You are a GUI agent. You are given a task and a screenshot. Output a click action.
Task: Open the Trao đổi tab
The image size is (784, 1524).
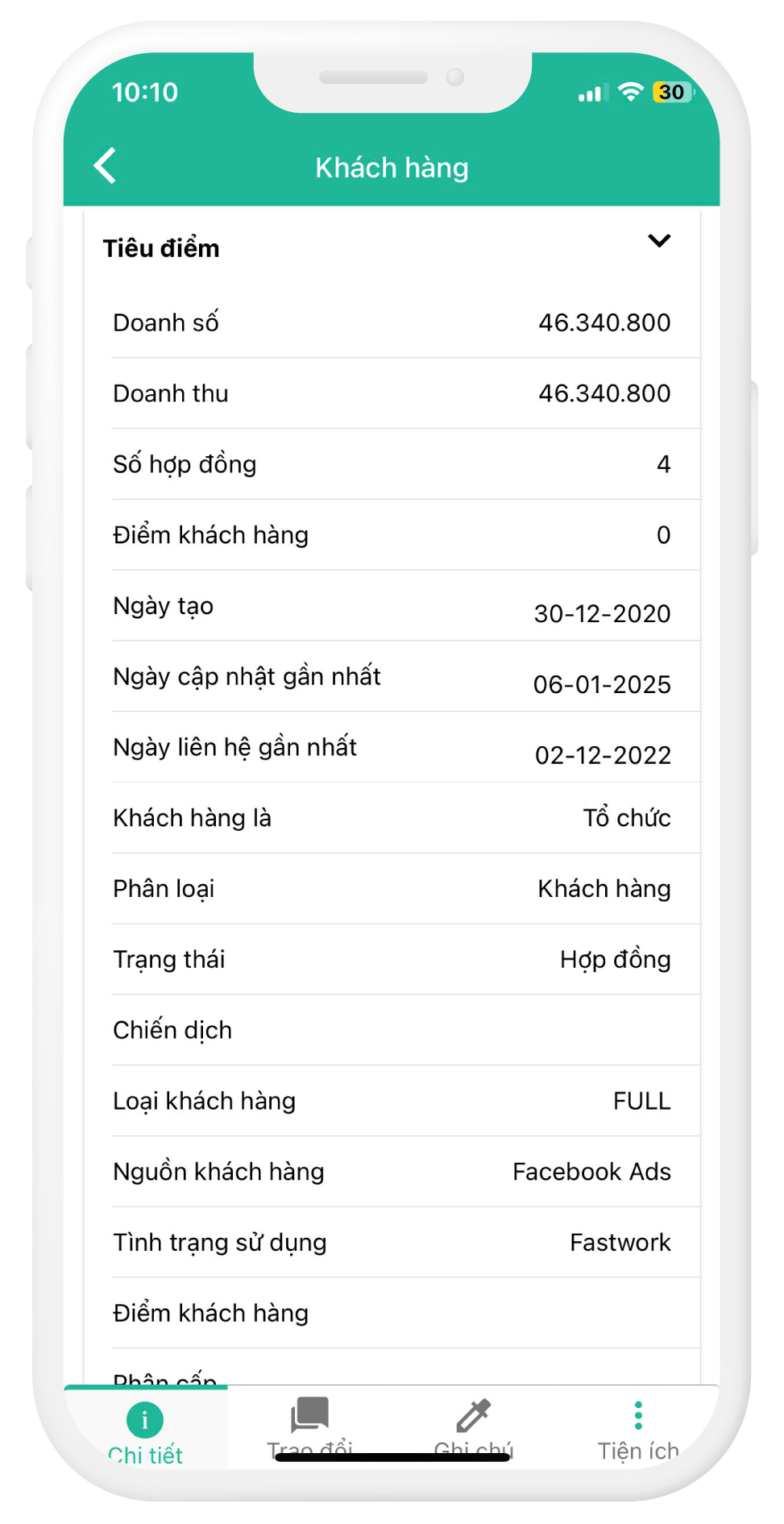[309, 1423]
